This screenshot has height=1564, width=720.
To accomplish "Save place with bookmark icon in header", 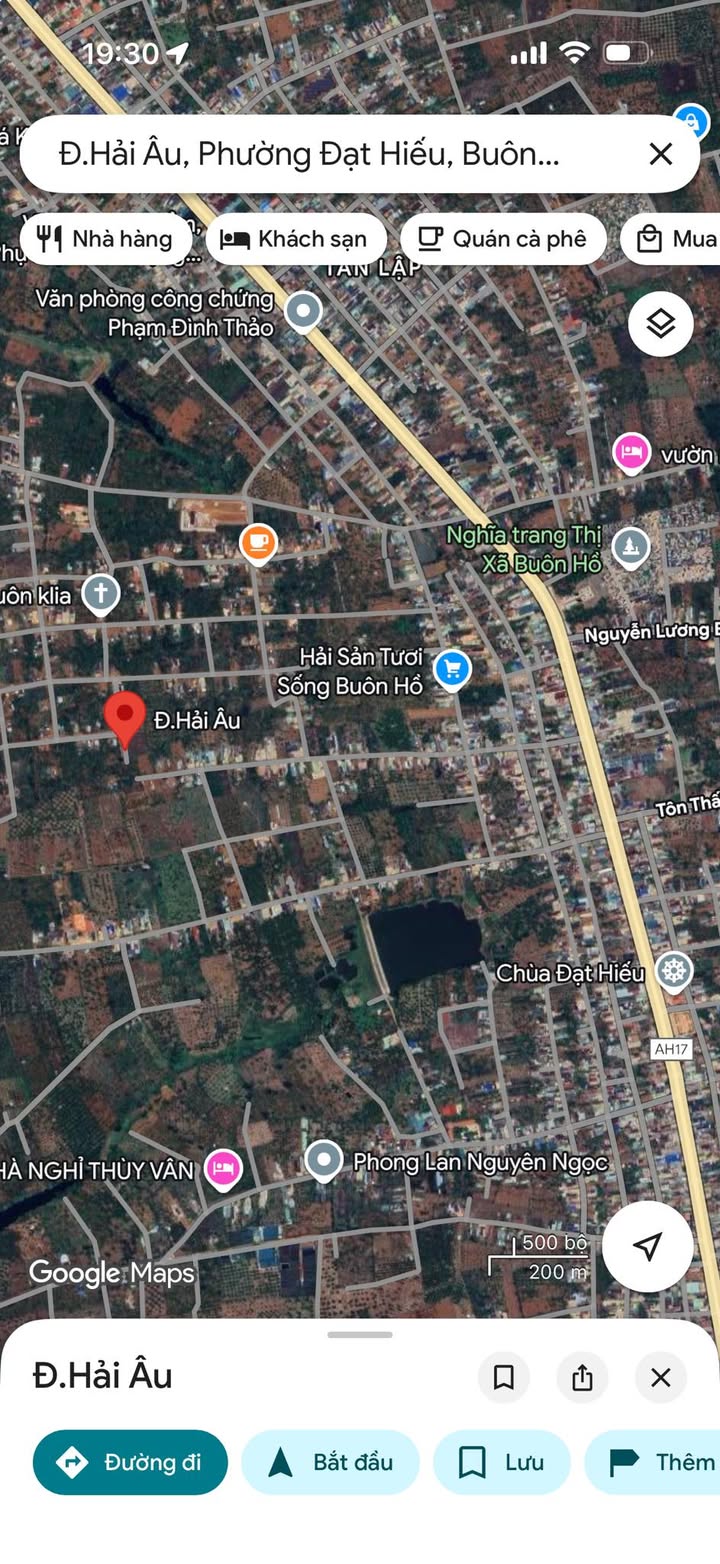I will tap(503, 1378).
